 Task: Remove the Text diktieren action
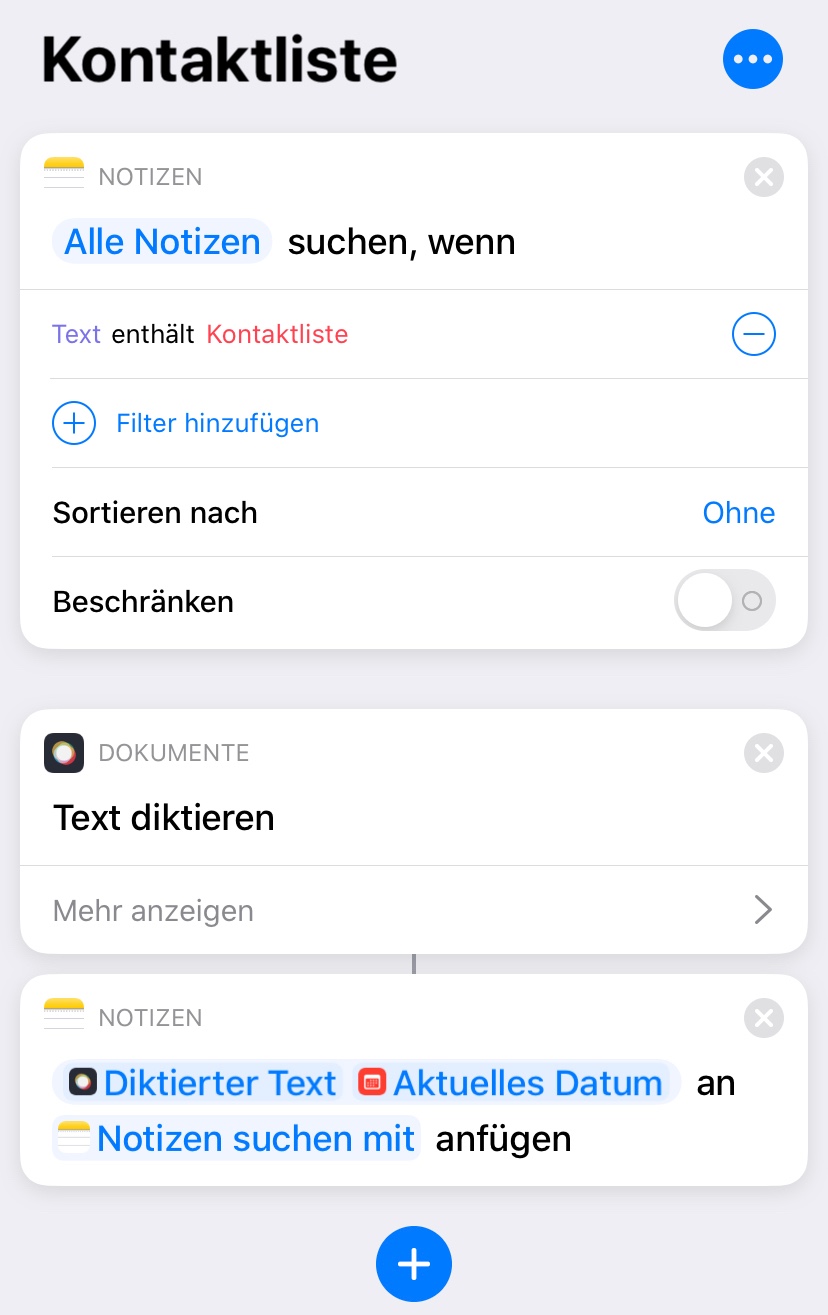(763, 753)
